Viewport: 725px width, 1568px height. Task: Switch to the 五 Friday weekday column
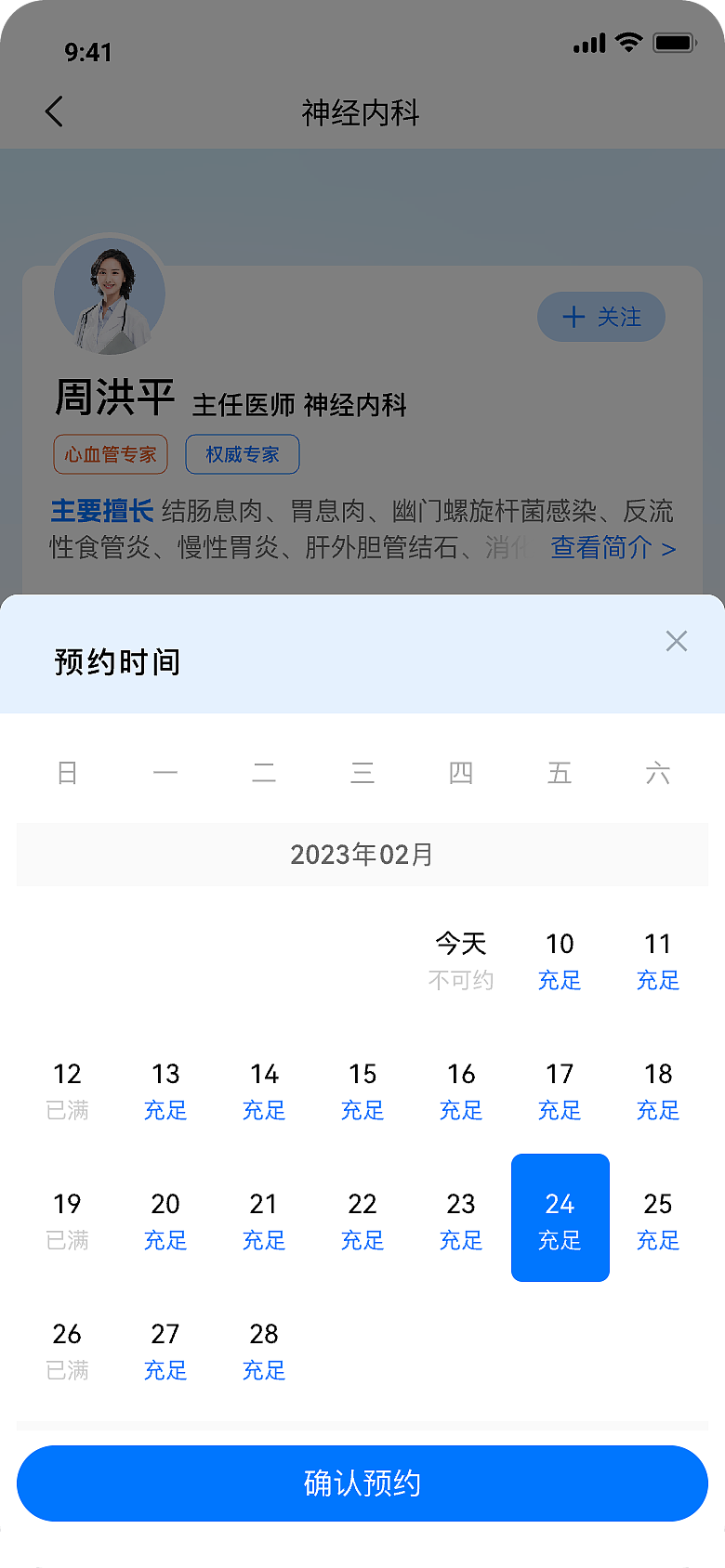tap(559, 772)
